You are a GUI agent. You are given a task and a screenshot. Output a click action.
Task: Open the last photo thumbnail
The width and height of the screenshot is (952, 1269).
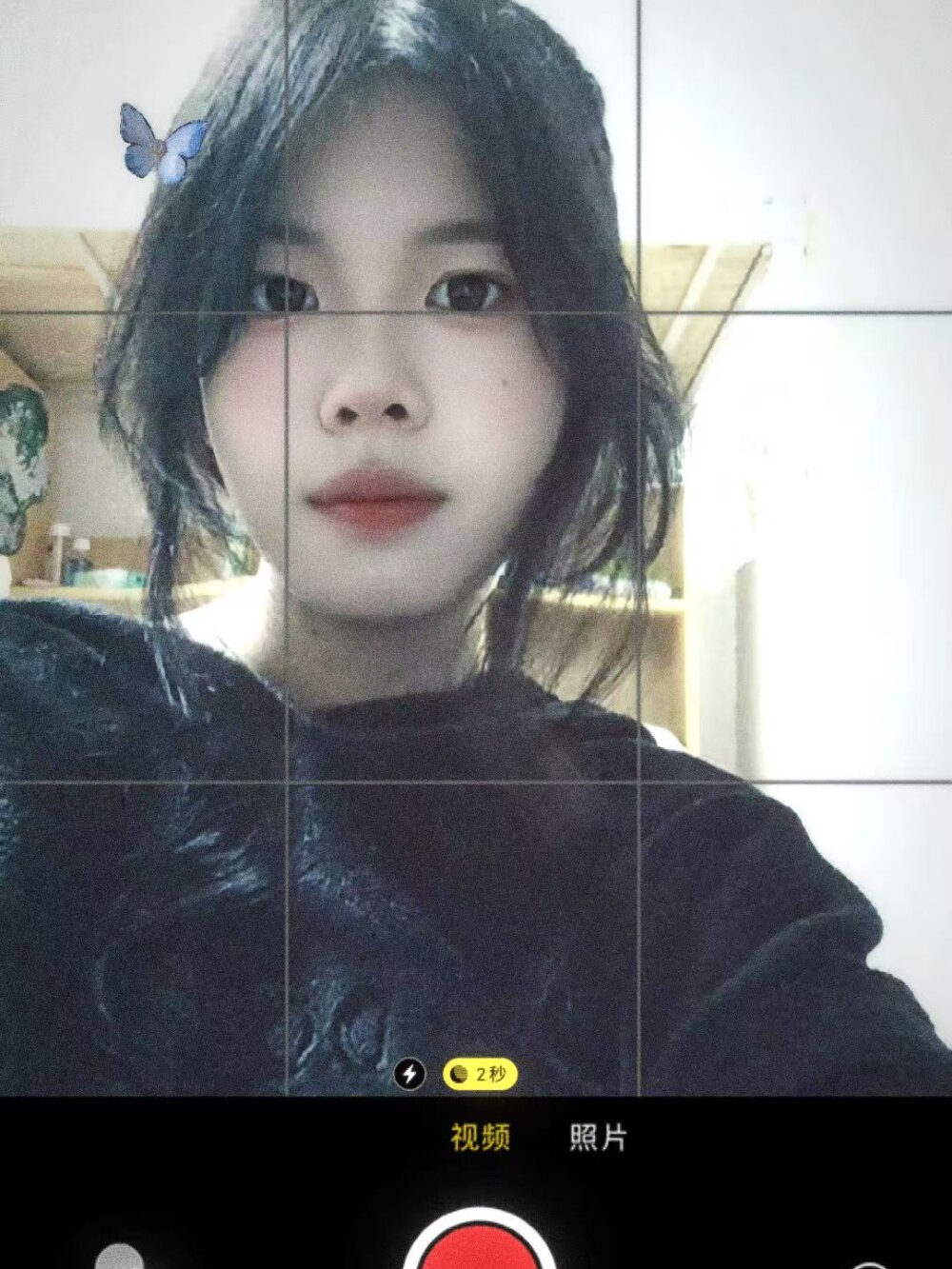point(121,1258)
